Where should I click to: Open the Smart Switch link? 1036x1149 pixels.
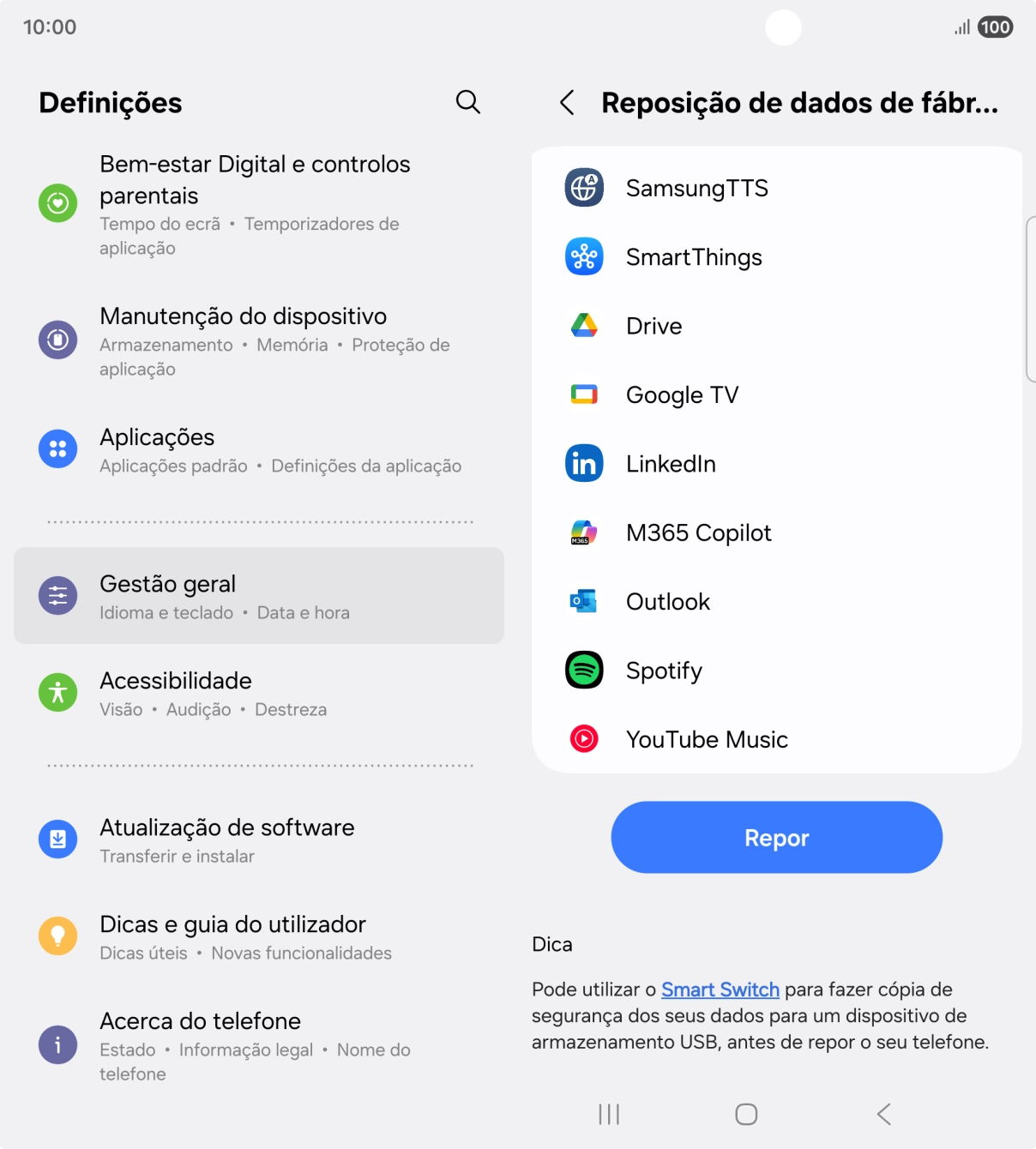click(720, 990)
